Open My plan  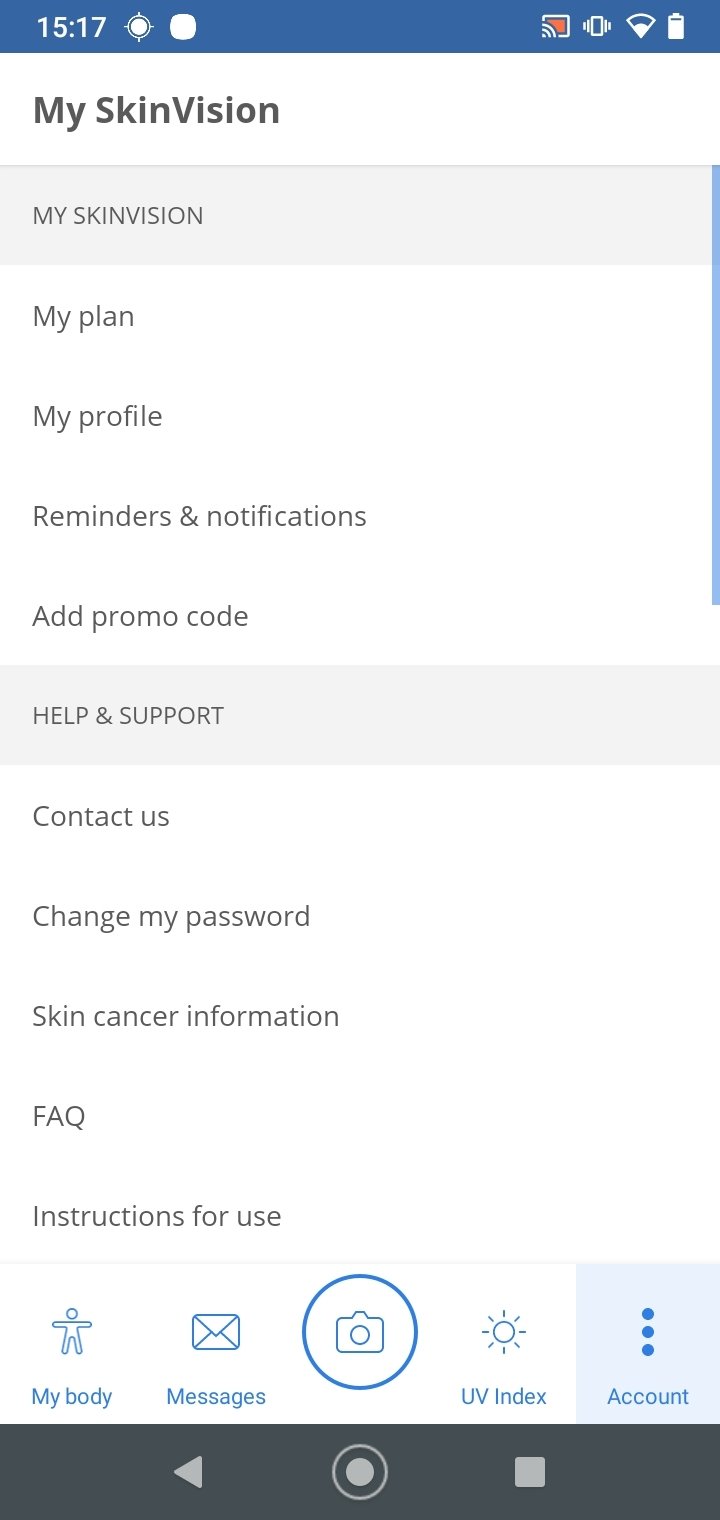(360, 316)
